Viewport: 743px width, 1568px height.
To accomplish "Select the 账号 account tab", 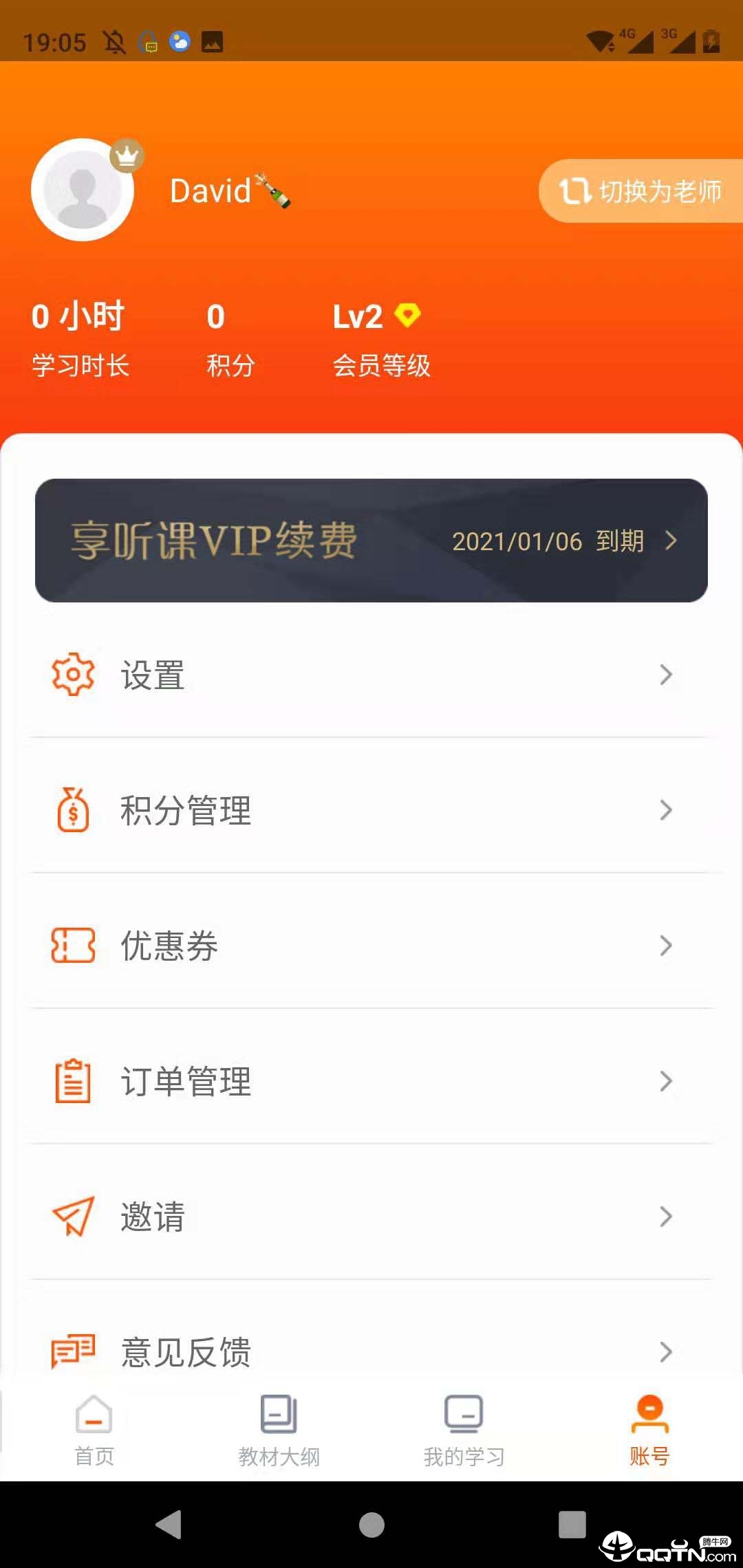I will pyautogui.click(x=649, y=1430).
